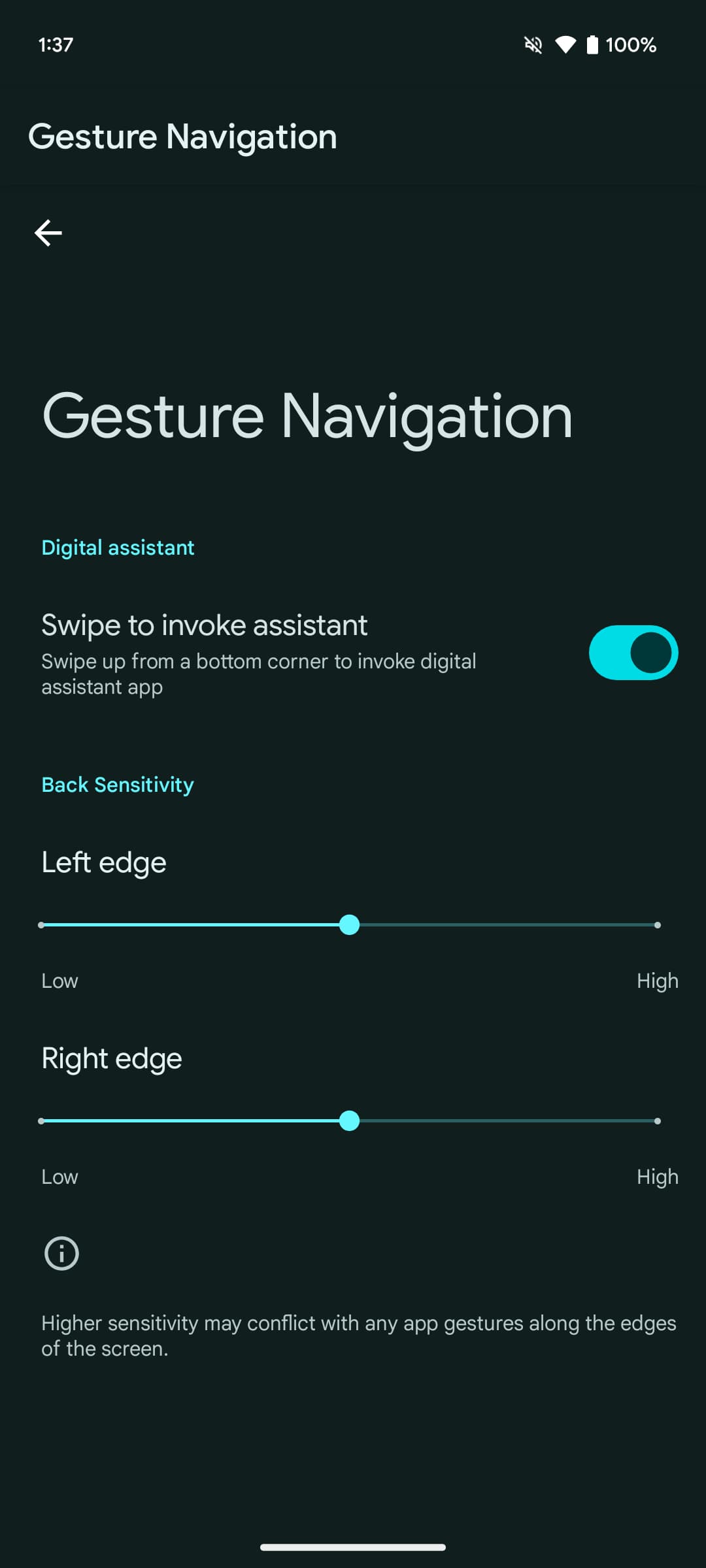Viewport: 706px width, 1568px height.
Task: Toggle Swipe to invoke assistant off
Action: pyautogui.click(x=633, y=653)
